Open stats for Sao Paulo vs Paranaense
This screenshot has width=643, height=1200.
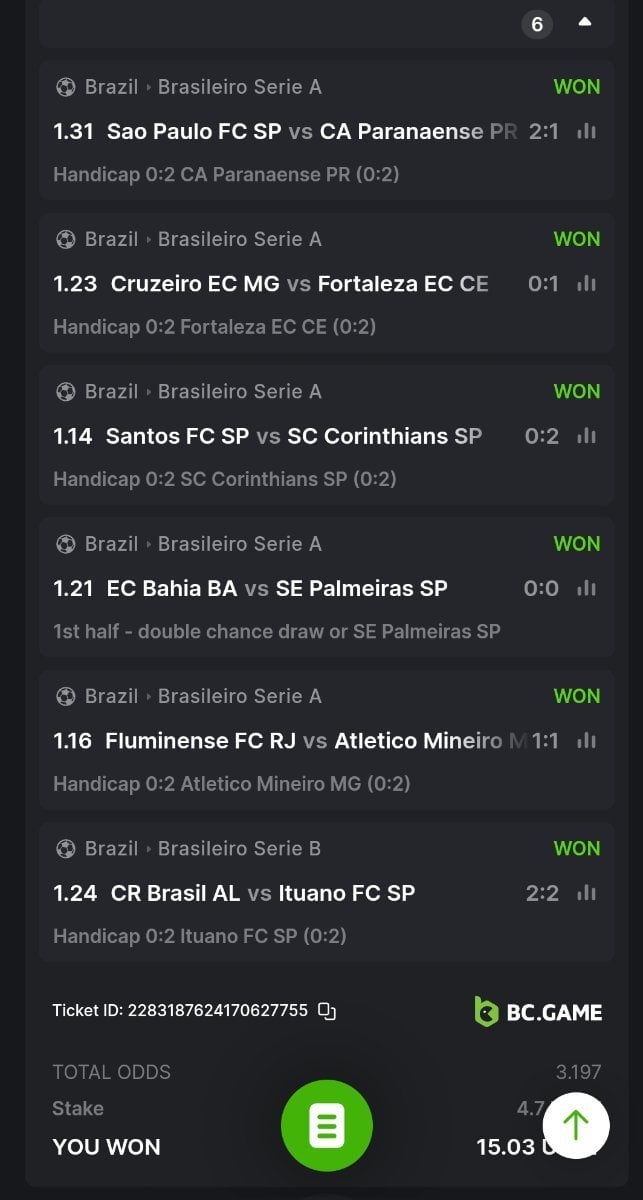[587, 131]
